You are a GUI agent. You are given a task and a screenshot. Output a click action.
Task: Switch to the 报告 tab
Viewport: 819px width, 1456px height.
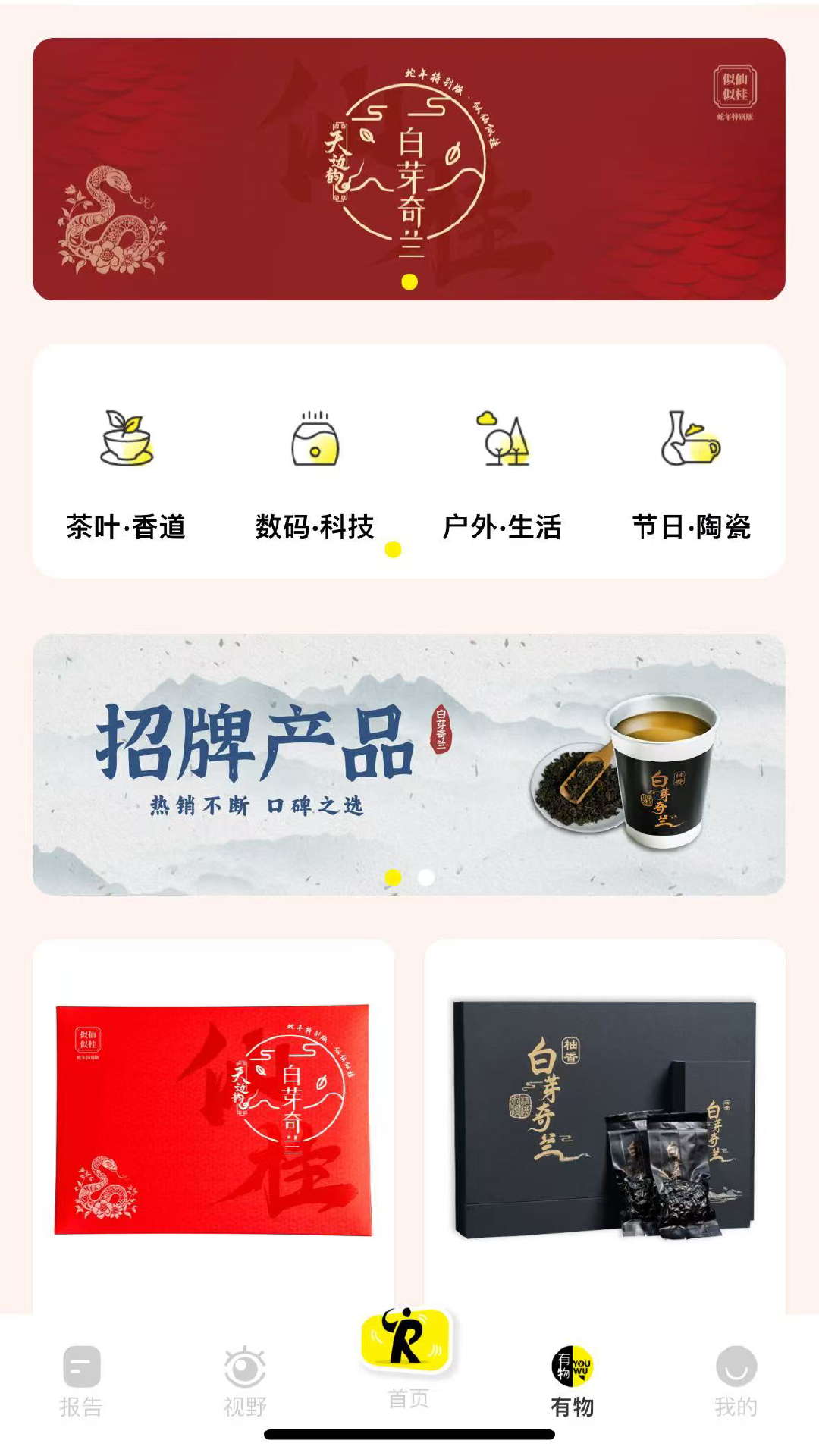point(81,1382)
